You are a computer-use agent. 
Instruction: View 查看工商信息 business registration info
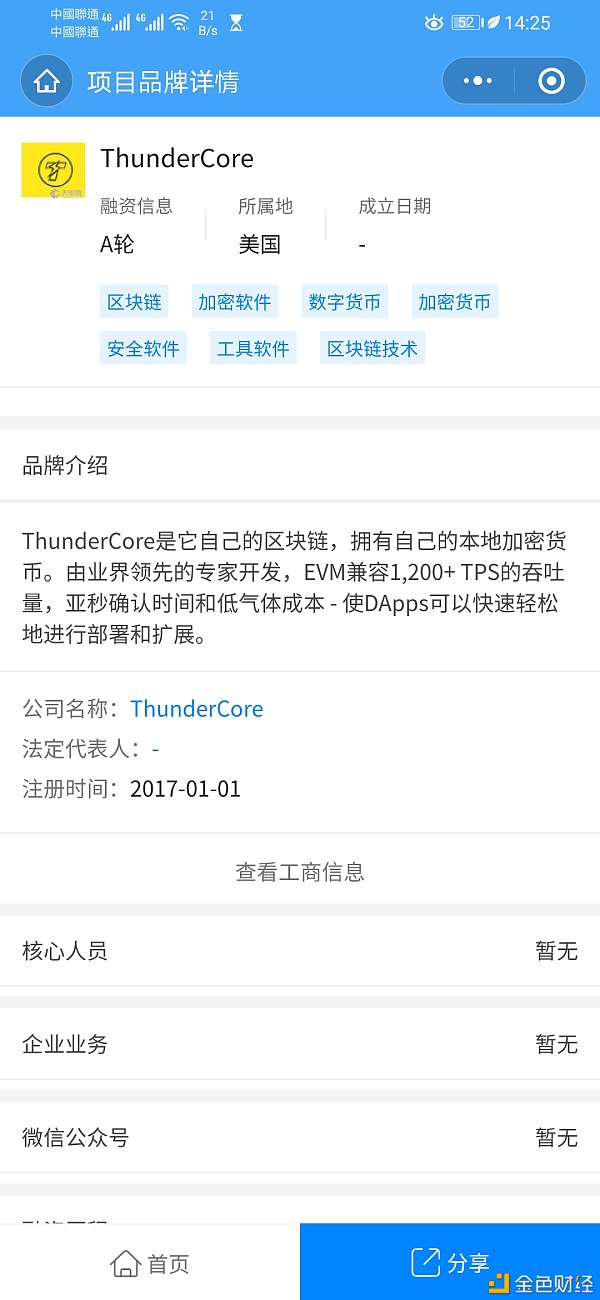coord(300,871)
